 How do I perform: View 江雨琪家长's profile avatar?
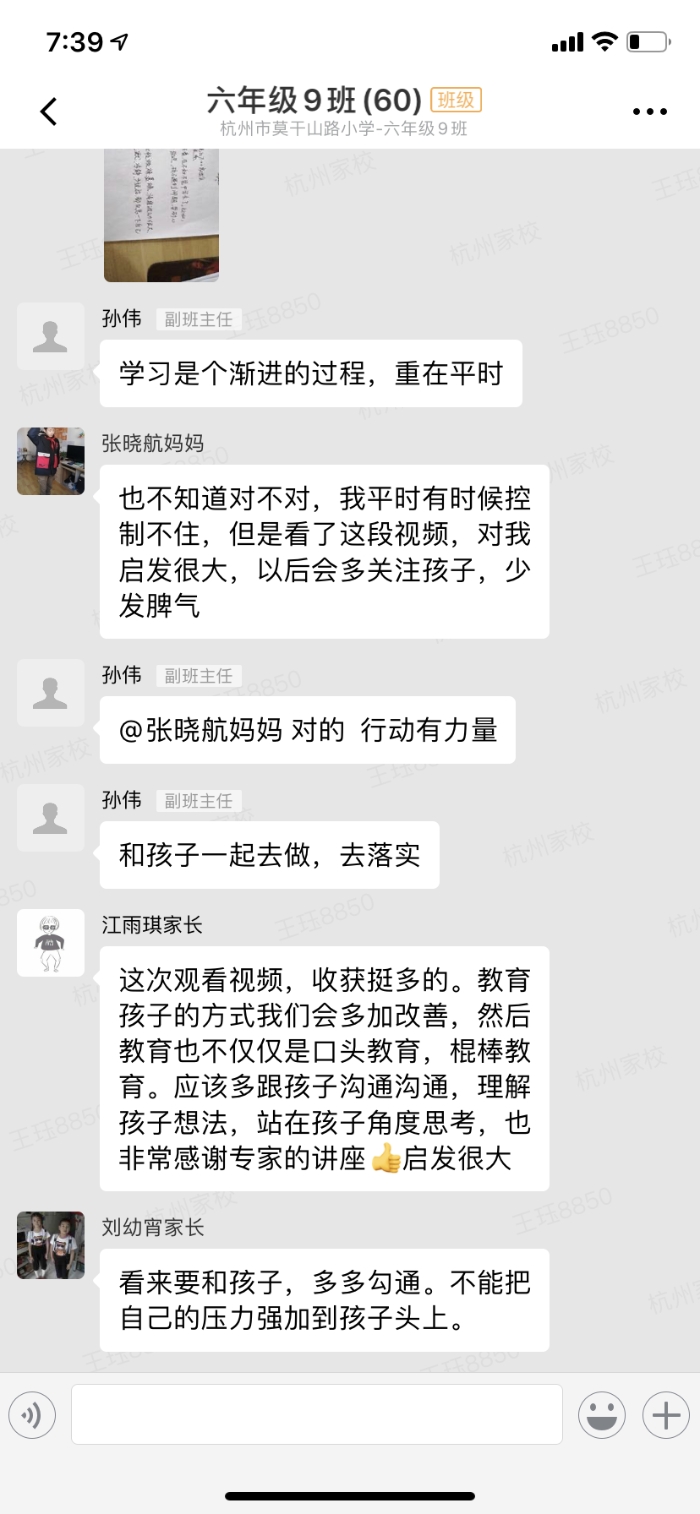point(50,942)
